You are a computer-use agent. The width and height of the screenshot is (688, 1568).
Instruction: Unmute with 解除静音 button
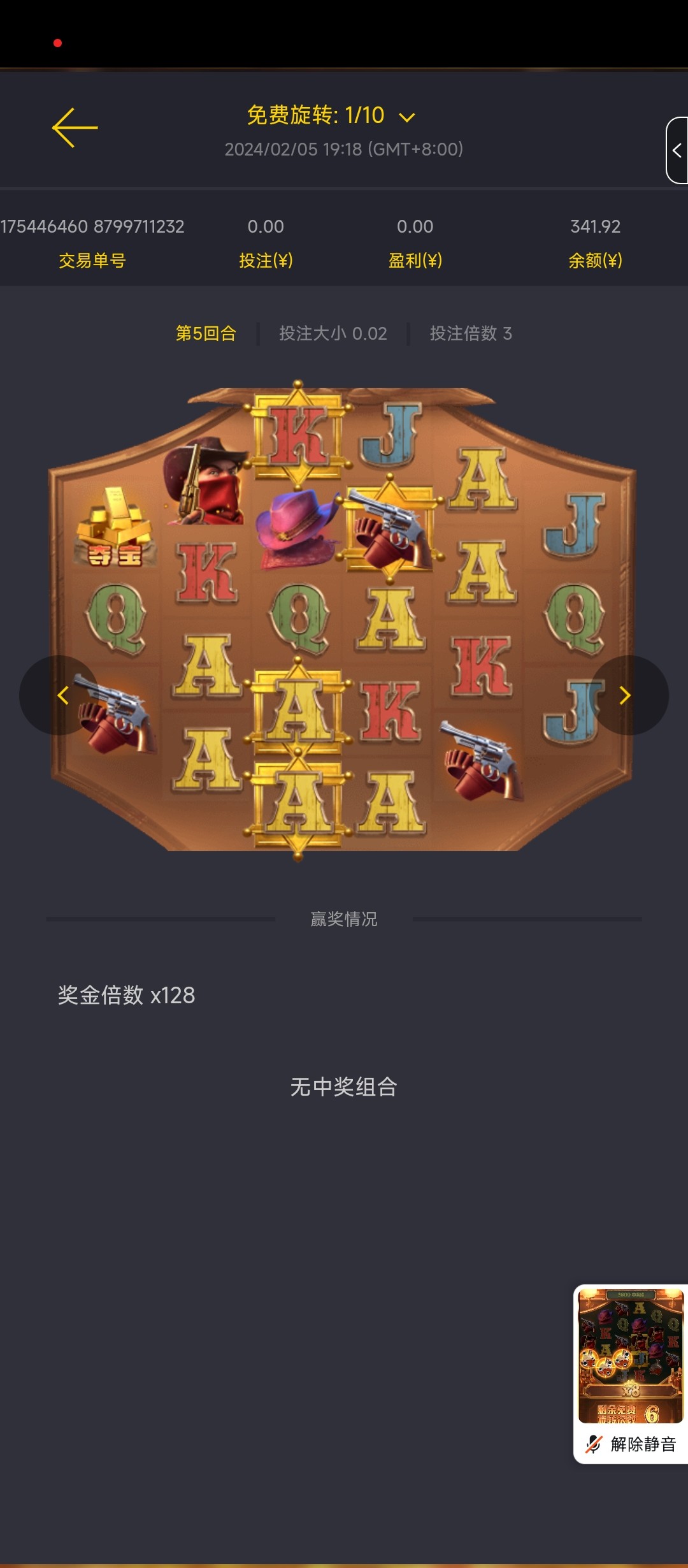point(631,1444)
